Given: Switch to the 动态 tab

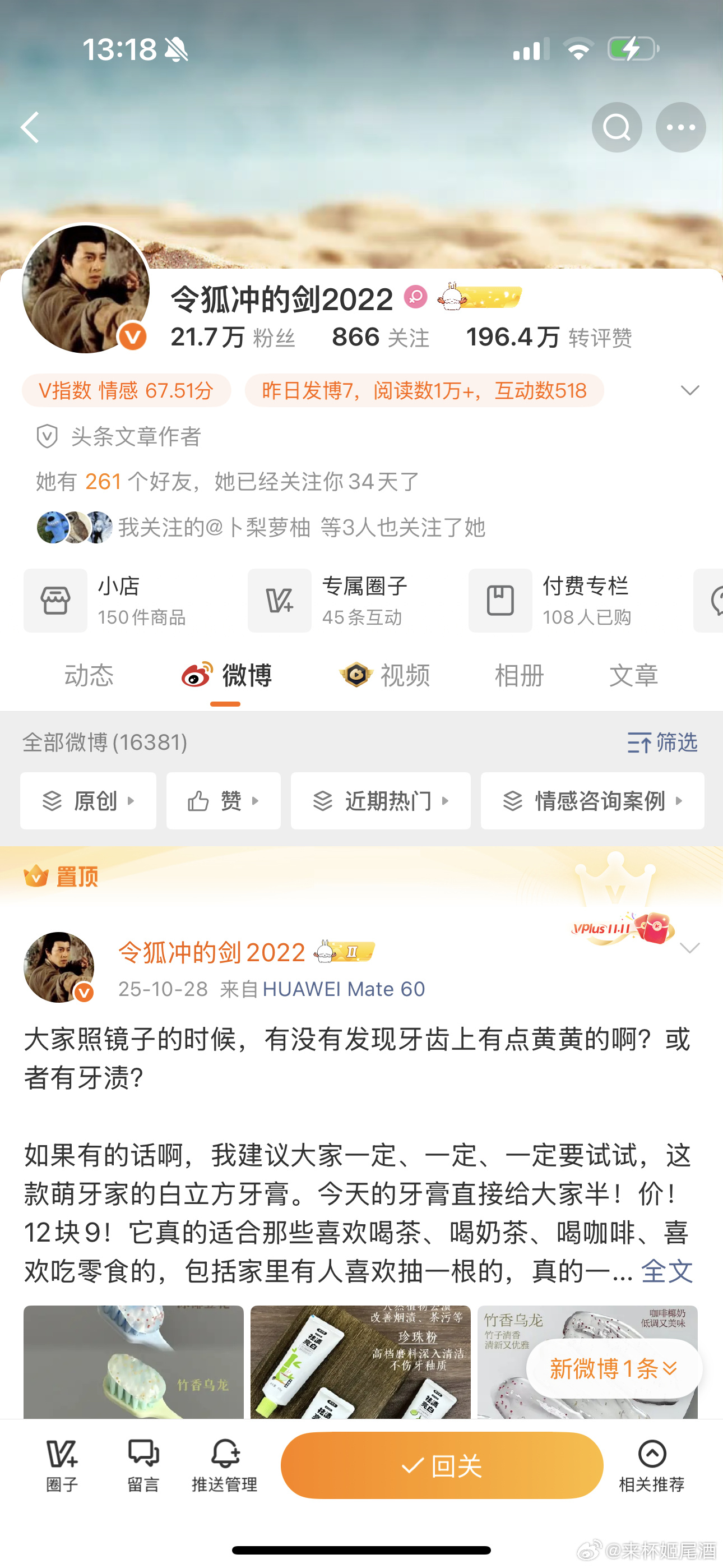Looking at the screenshot, I should tap(89, 676).
